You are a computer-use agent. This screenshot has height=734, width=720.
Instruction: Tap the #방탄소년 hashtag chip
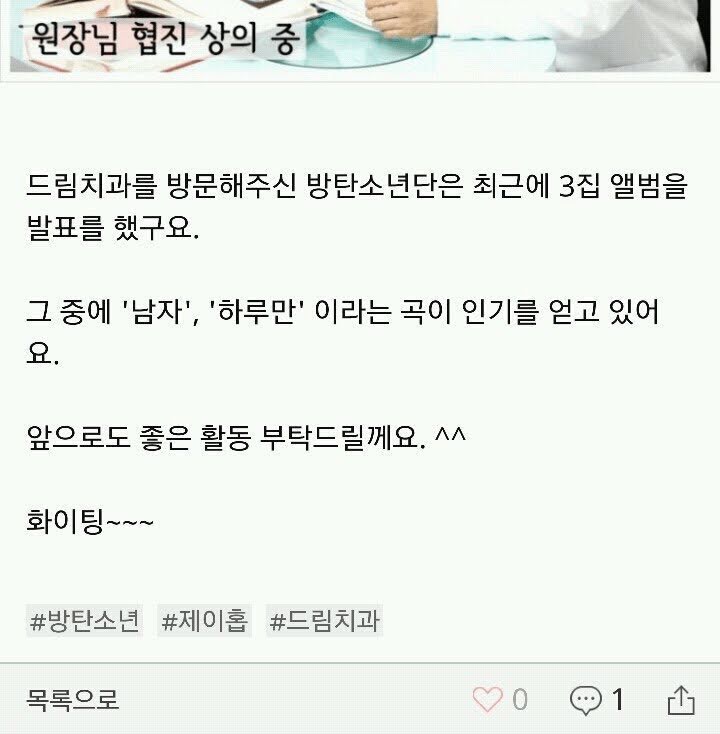(85, 621)
